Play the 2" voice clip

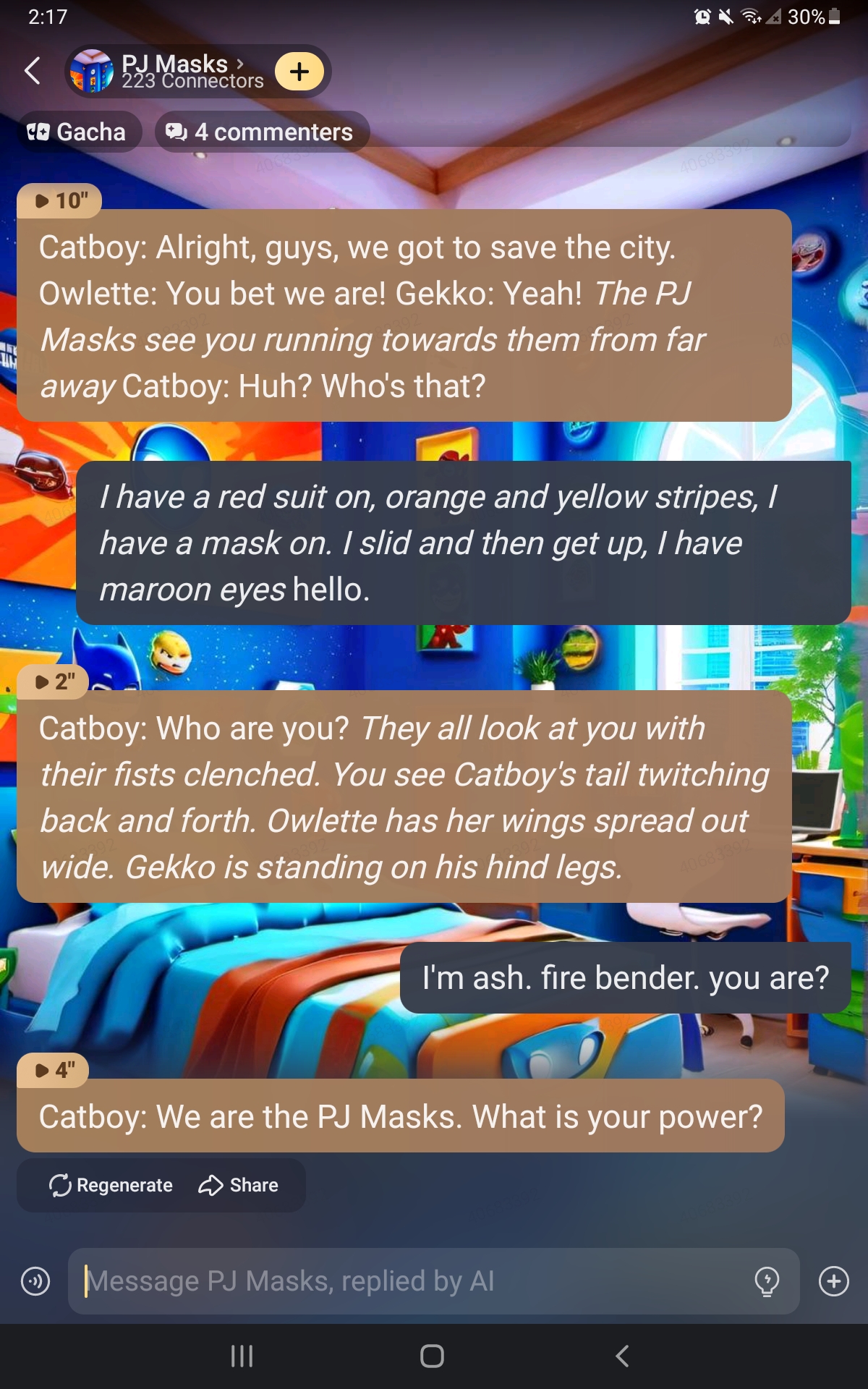click(54, 681)
